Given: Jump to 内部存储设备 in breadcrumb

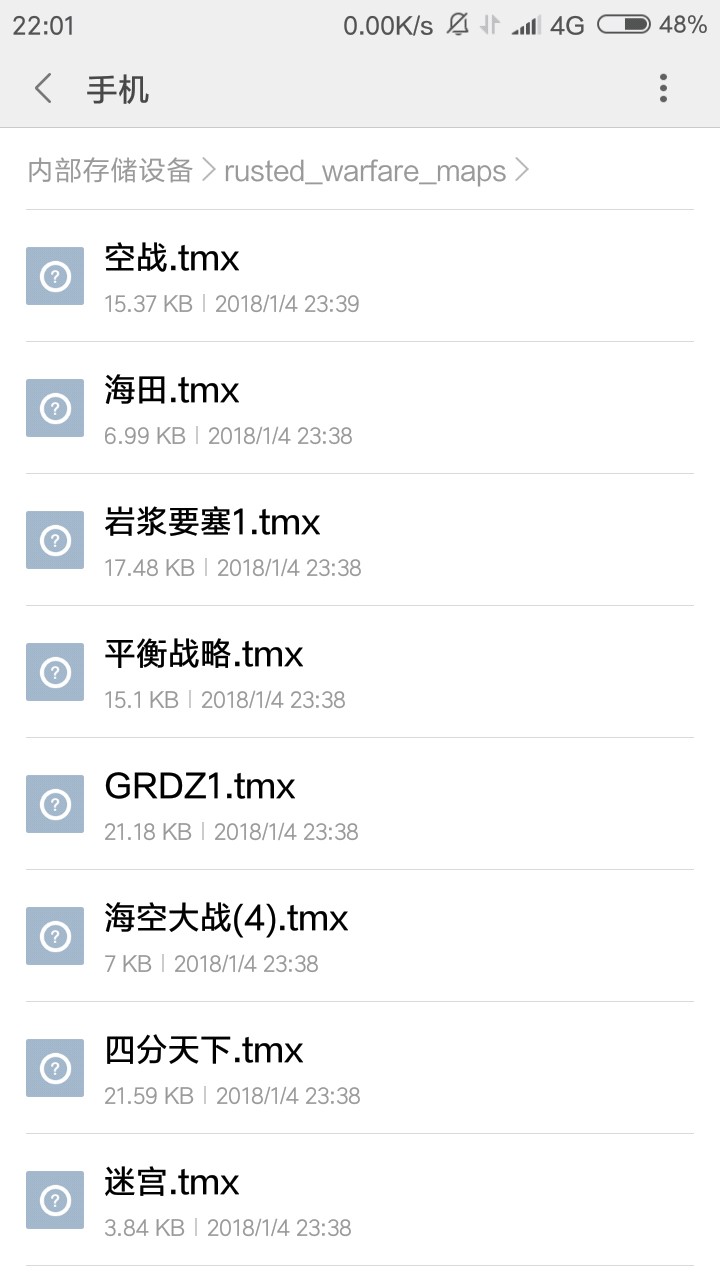Looking at the screenshot, I should pos(110,171).
